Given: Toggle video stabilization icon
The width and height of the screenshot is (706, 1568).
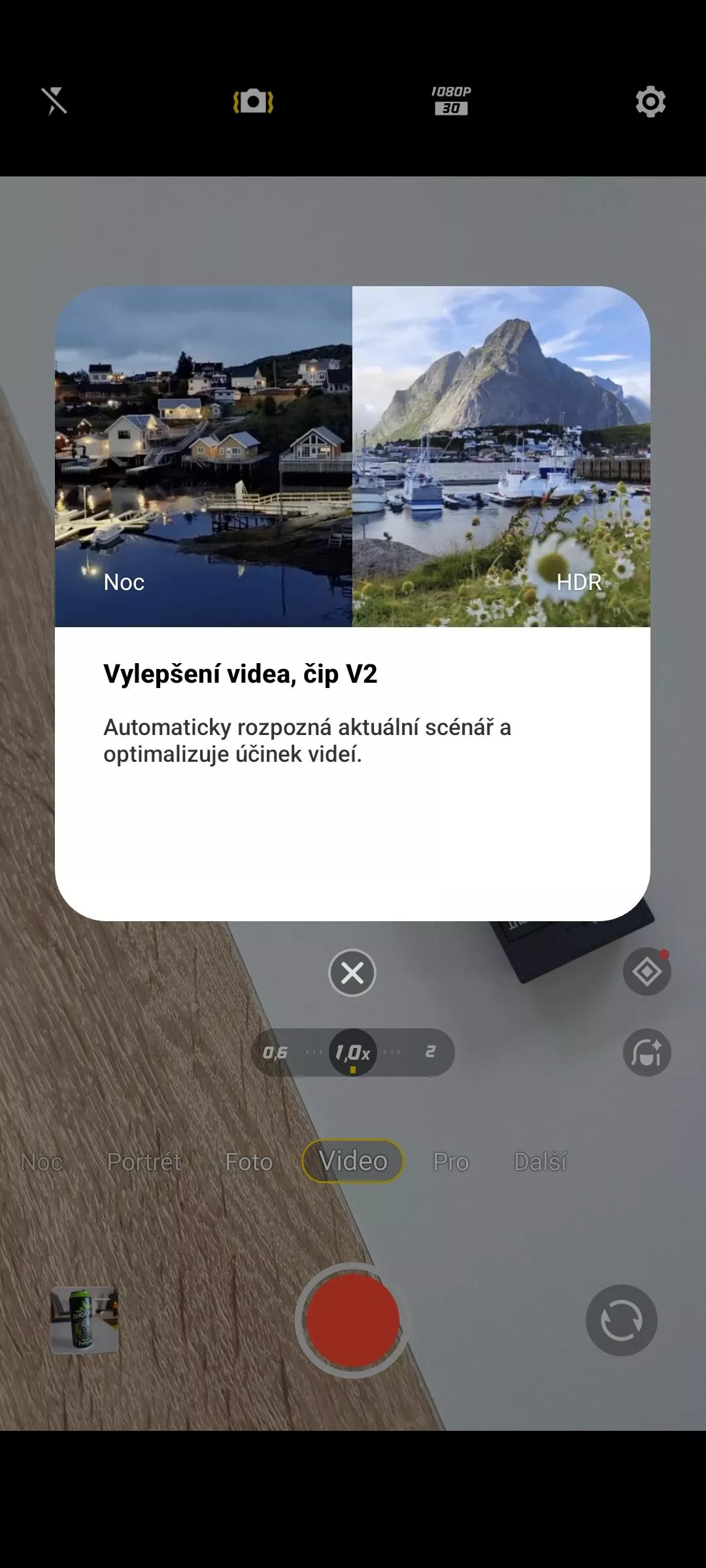Looking at the screenshot, I should (x=253, y=101).
